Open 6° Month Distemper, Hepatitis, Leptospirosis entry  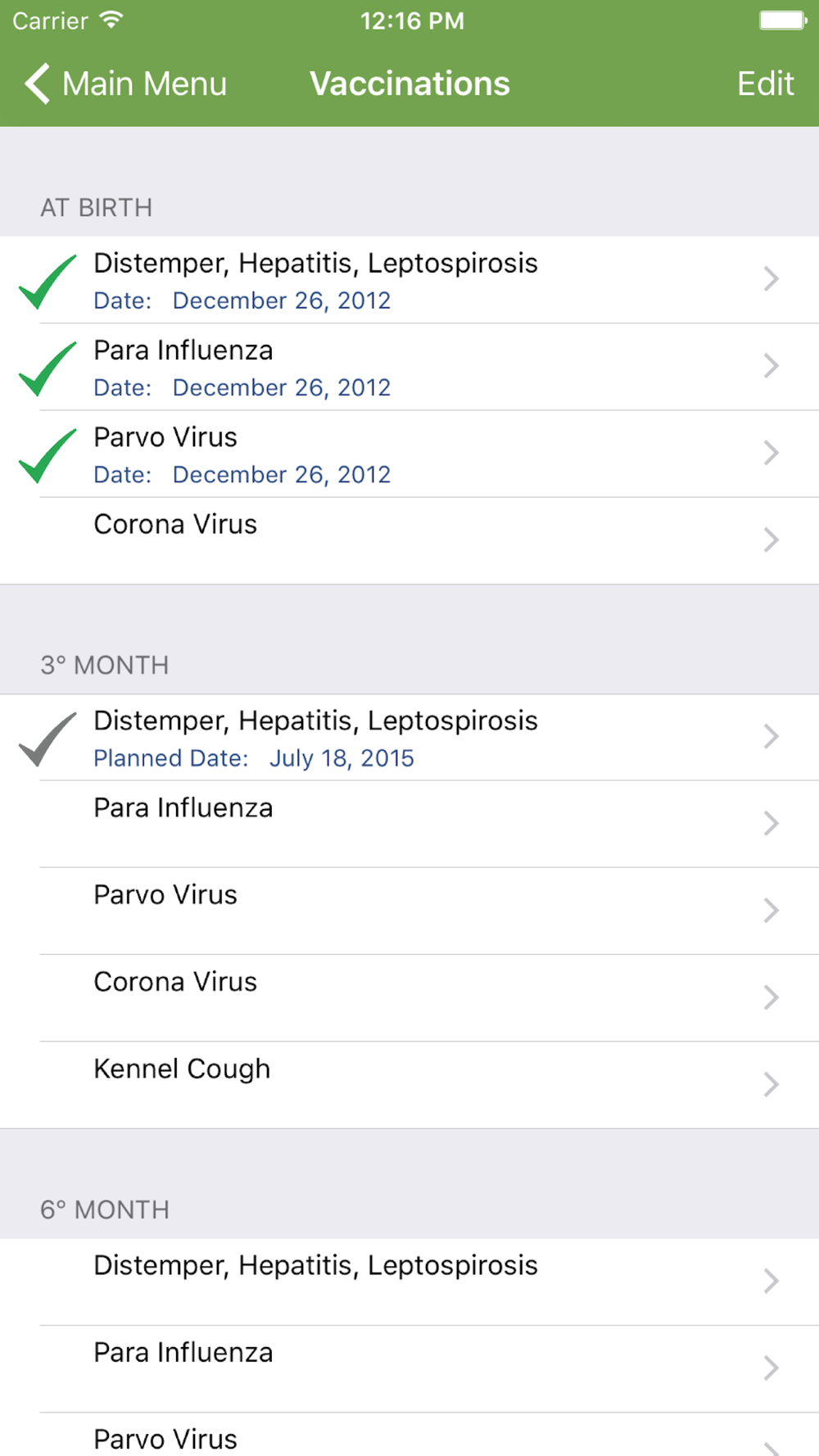coord(409,1282)
